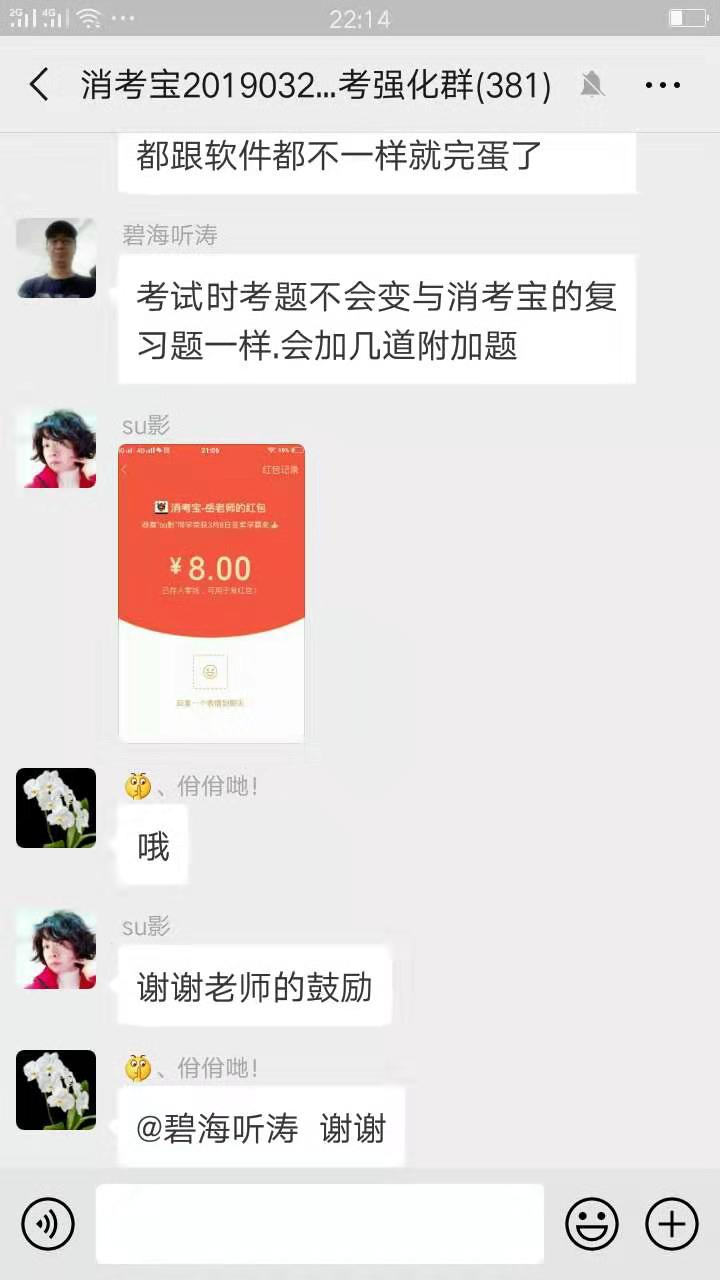Screen dimensions: 720x1280
Task: Open group chat details menu
Action: coord(662,86)
